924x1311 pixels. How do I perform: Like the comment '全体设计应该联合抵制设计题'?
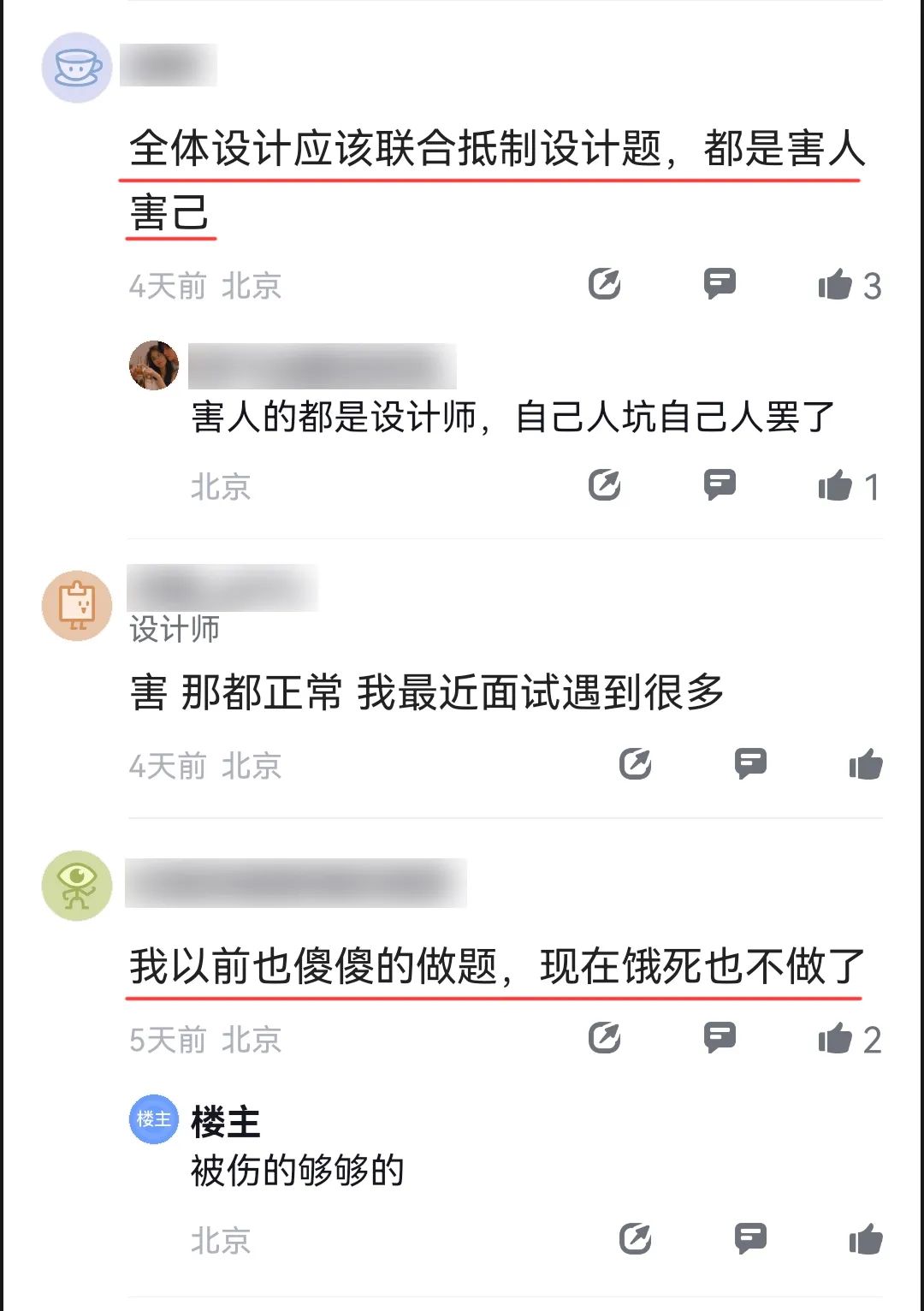[836, 285]
